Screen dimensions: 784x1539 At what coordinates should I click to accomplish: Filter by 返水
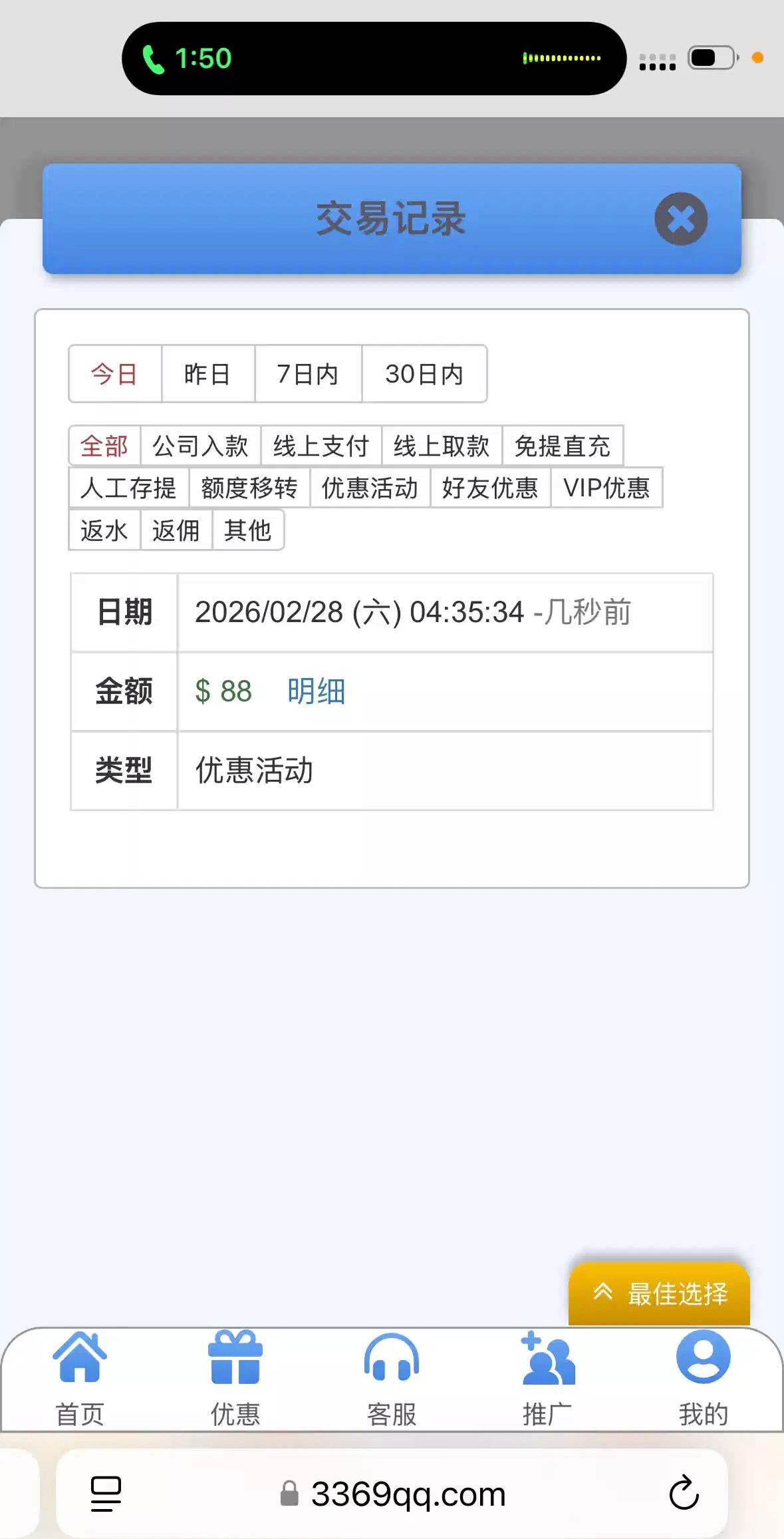pos(104,530)
